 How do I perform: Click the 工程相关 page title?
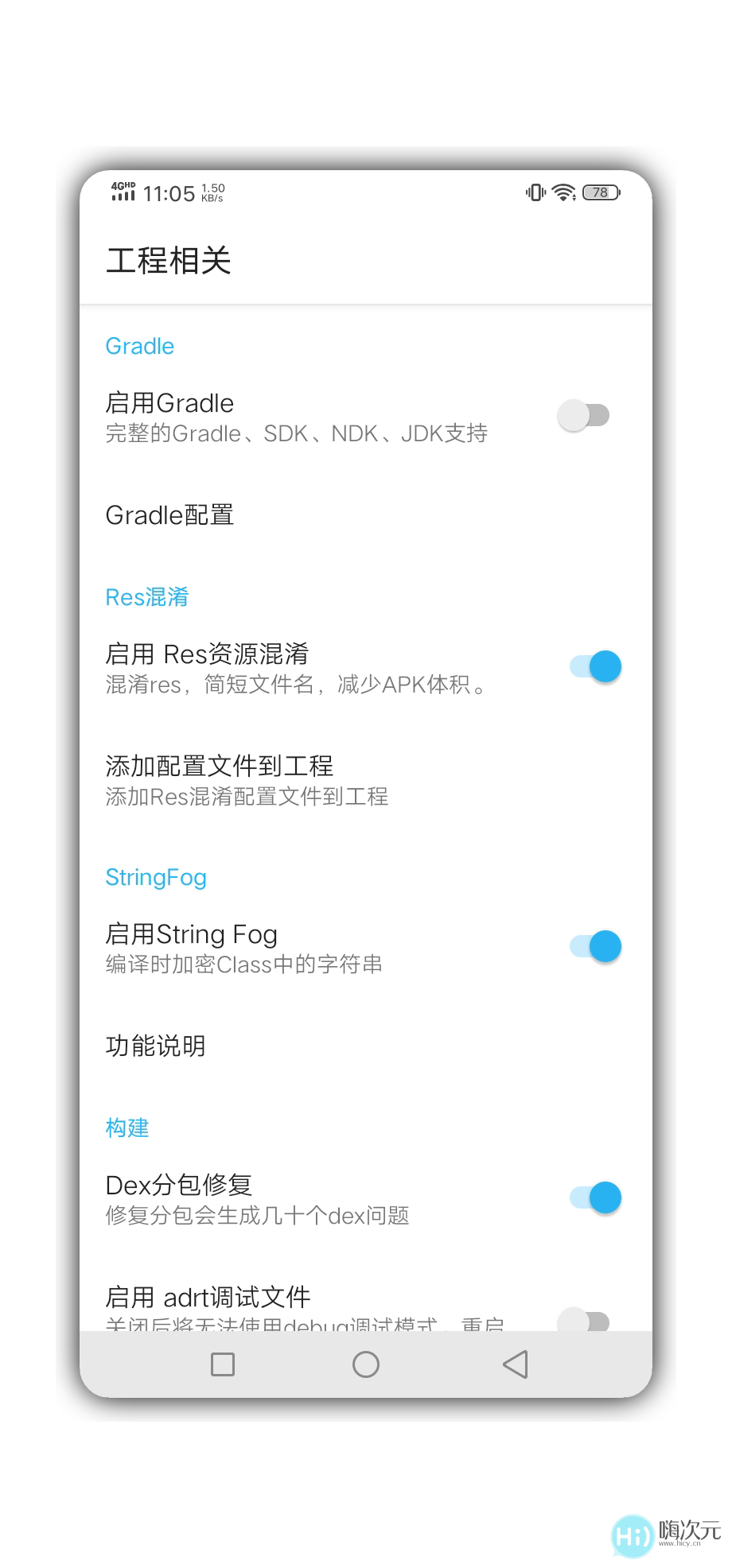(168, 260)
